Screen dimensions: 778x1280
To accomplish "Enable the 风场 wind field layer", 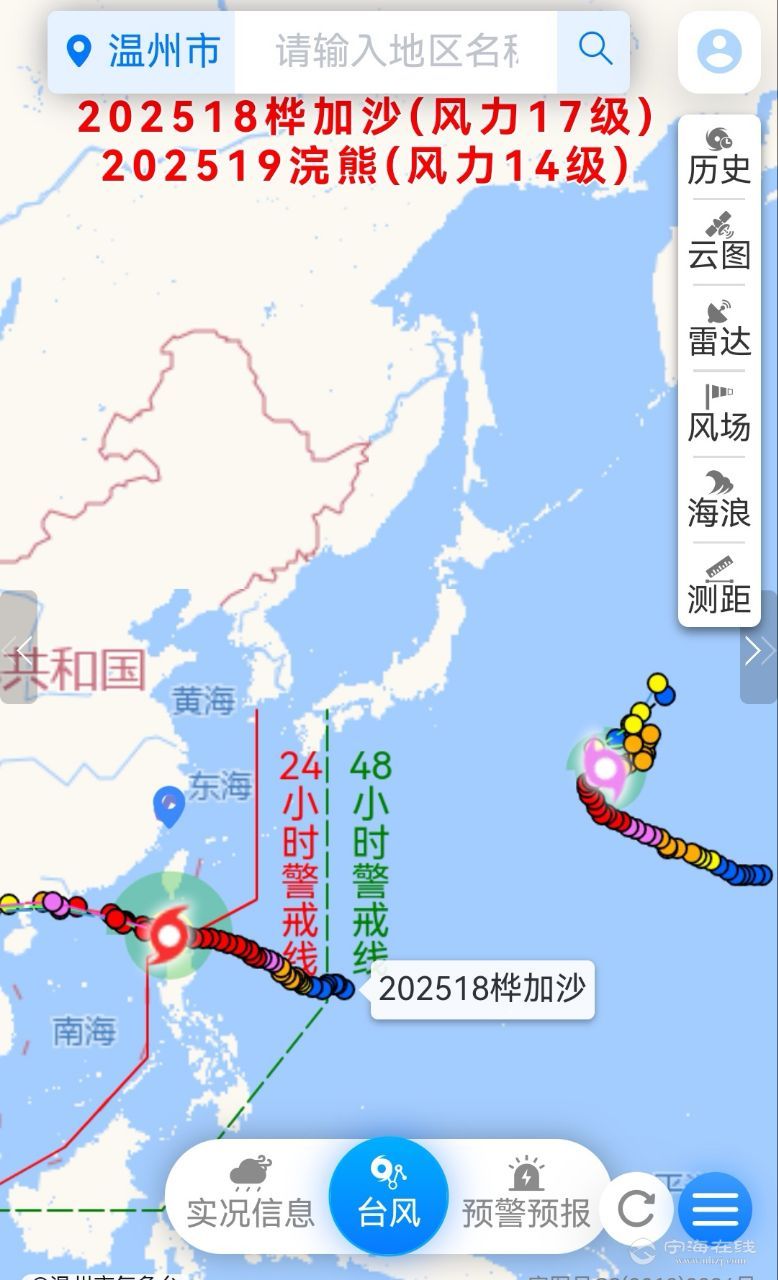I will tap(718, 413).
